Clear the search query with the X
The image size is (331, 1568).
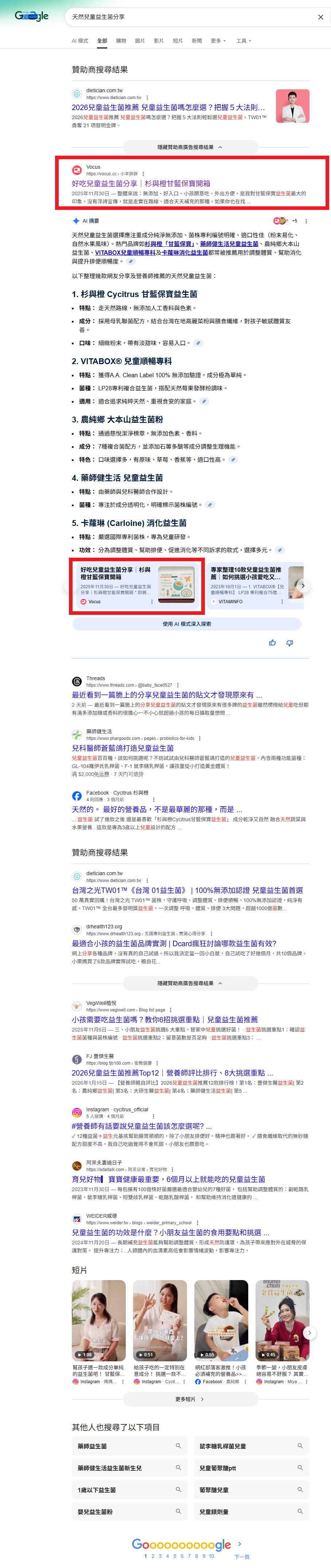[x=321, y=17]
